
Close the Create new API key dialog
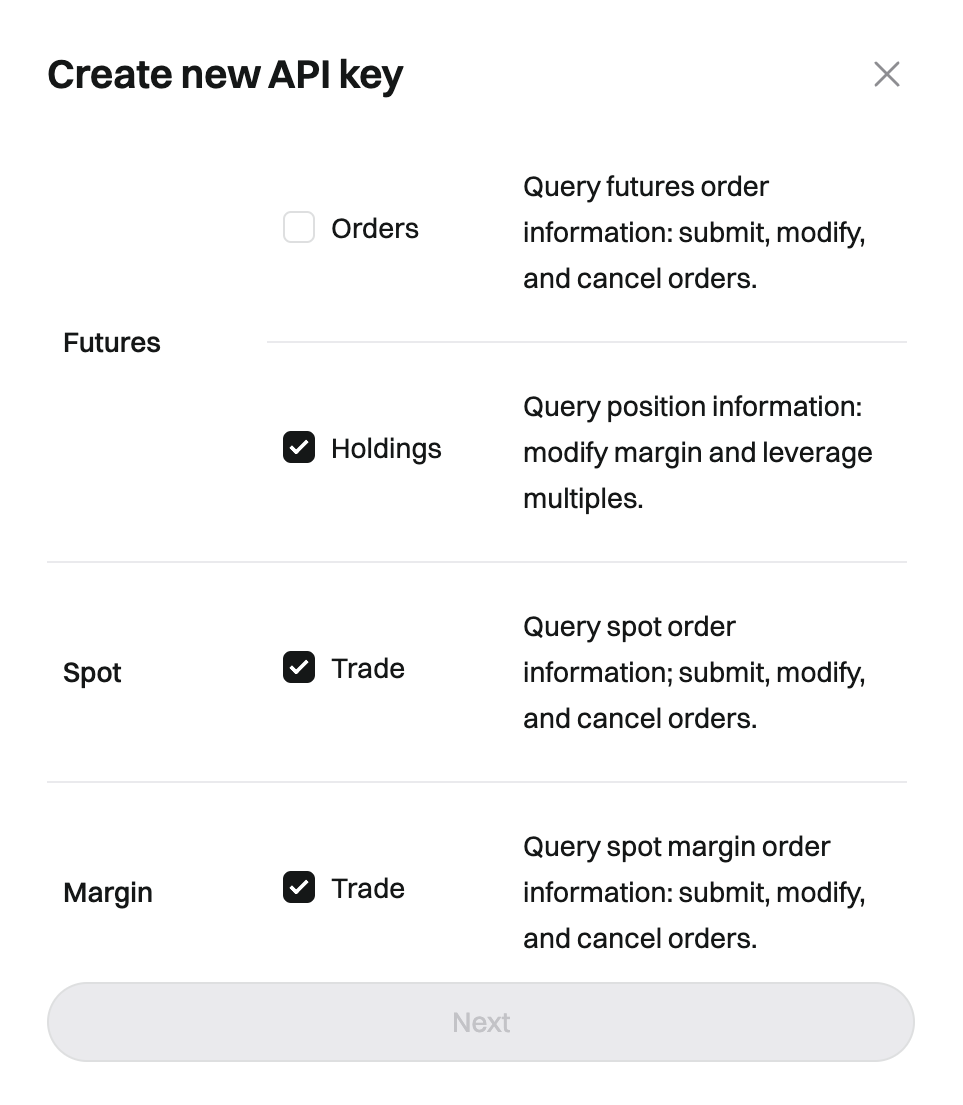tap(886, 74)
